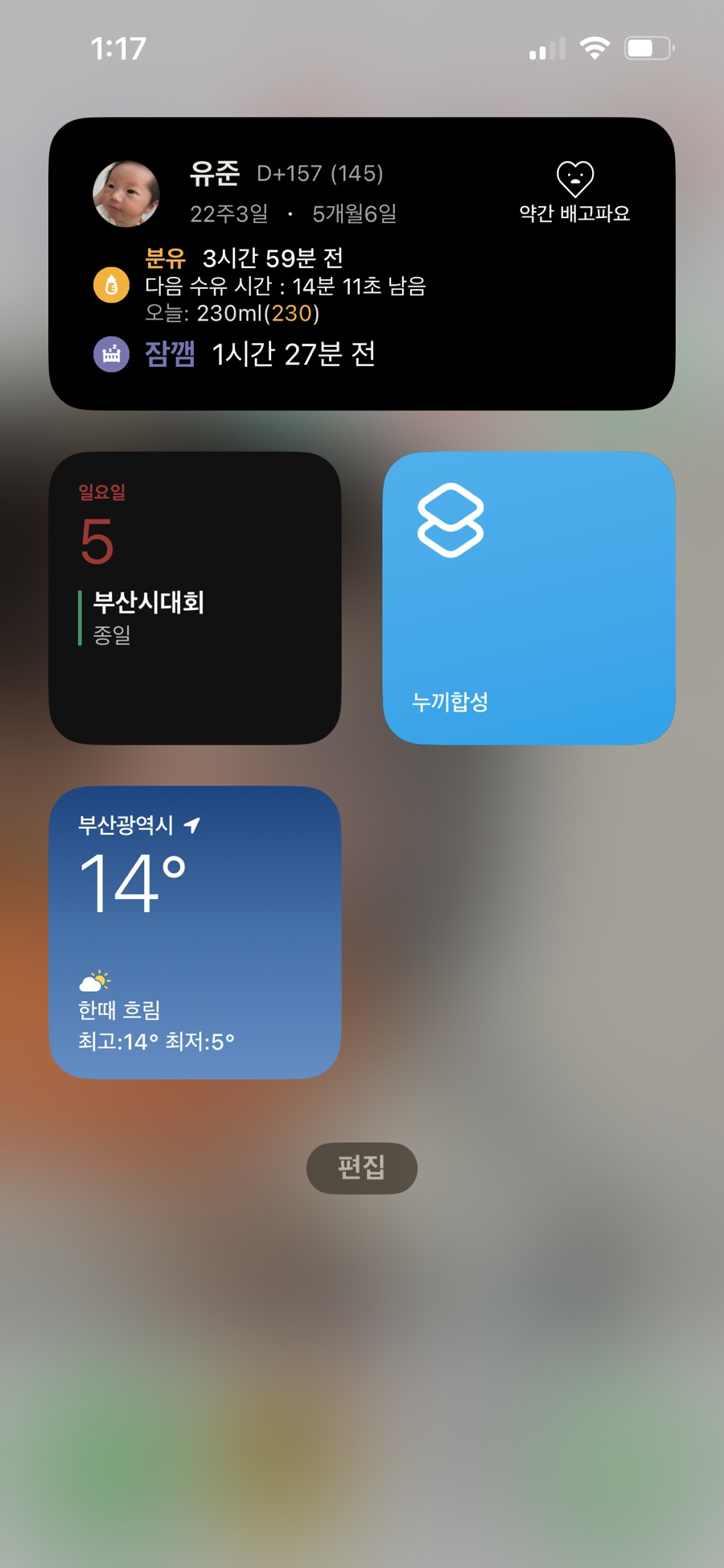Tap the 편집 button
Viewport: 724px width, 1568px height.
pos(362,1168)
